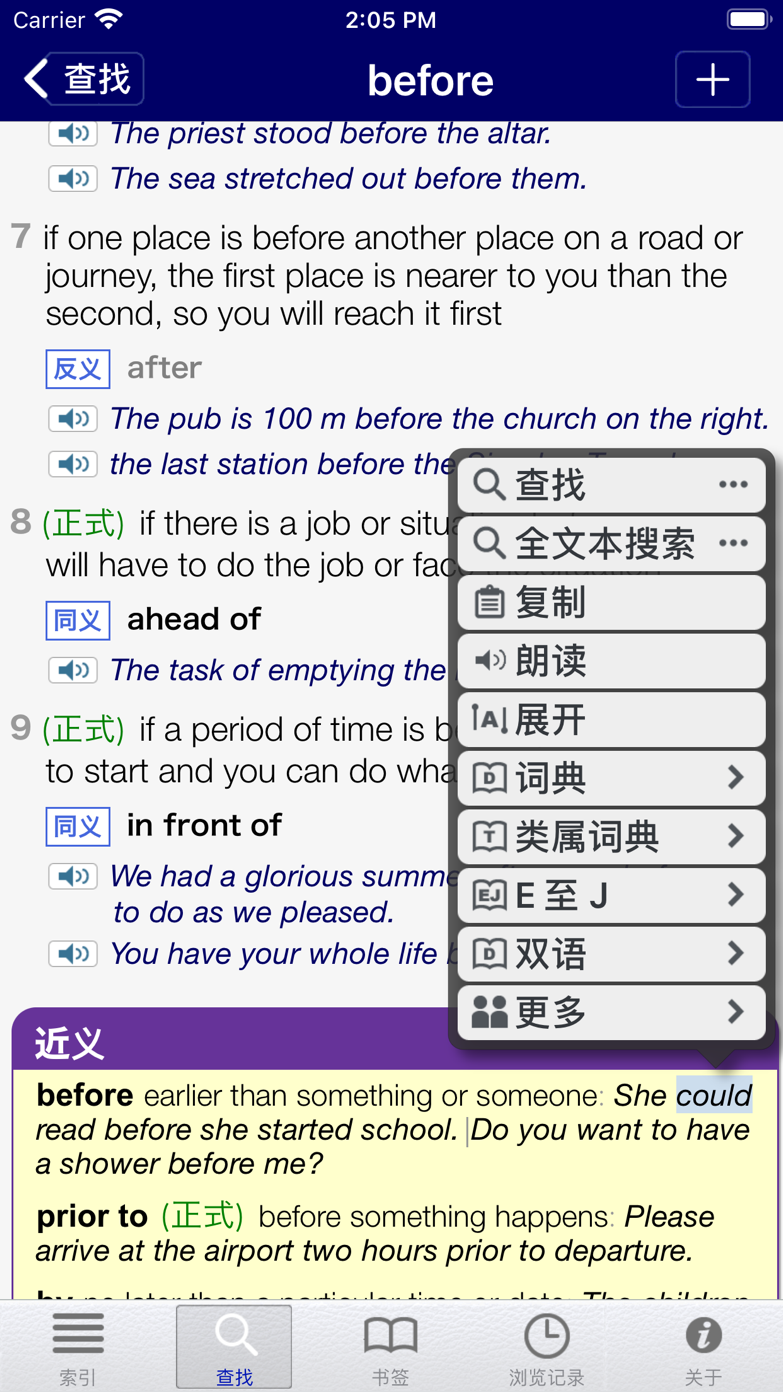Viewport: 783px width, 1392px height.
Task: Open the 词典 submenu
Action: tap(610, 778)
